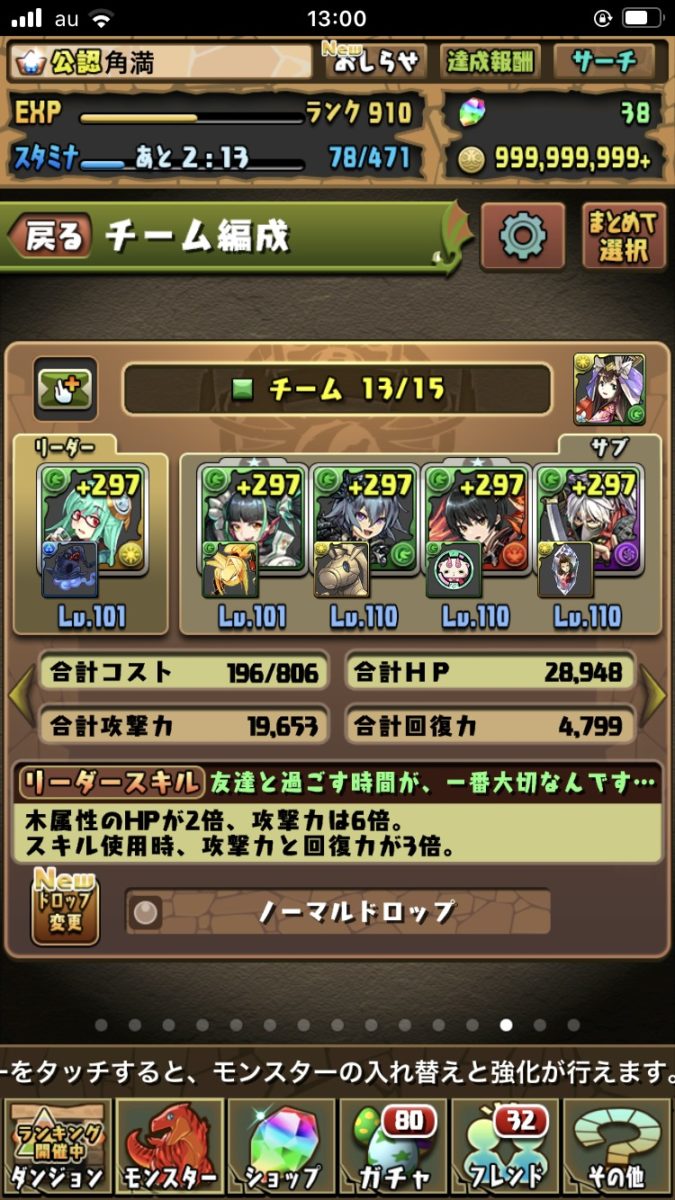
Task: Open the サーチ search button
Action: tap(604, 62)
